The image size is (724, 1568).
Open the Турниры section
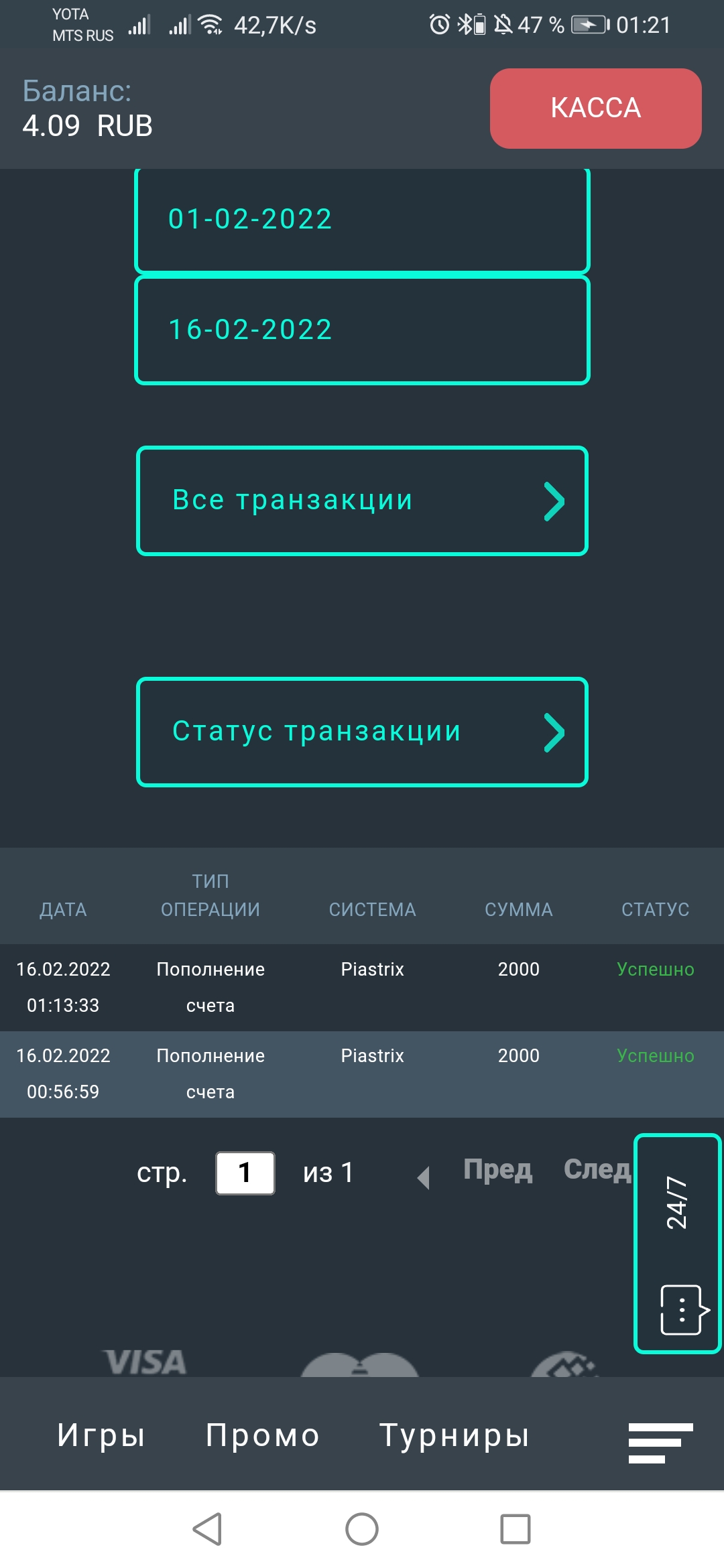pos(455,1435)
